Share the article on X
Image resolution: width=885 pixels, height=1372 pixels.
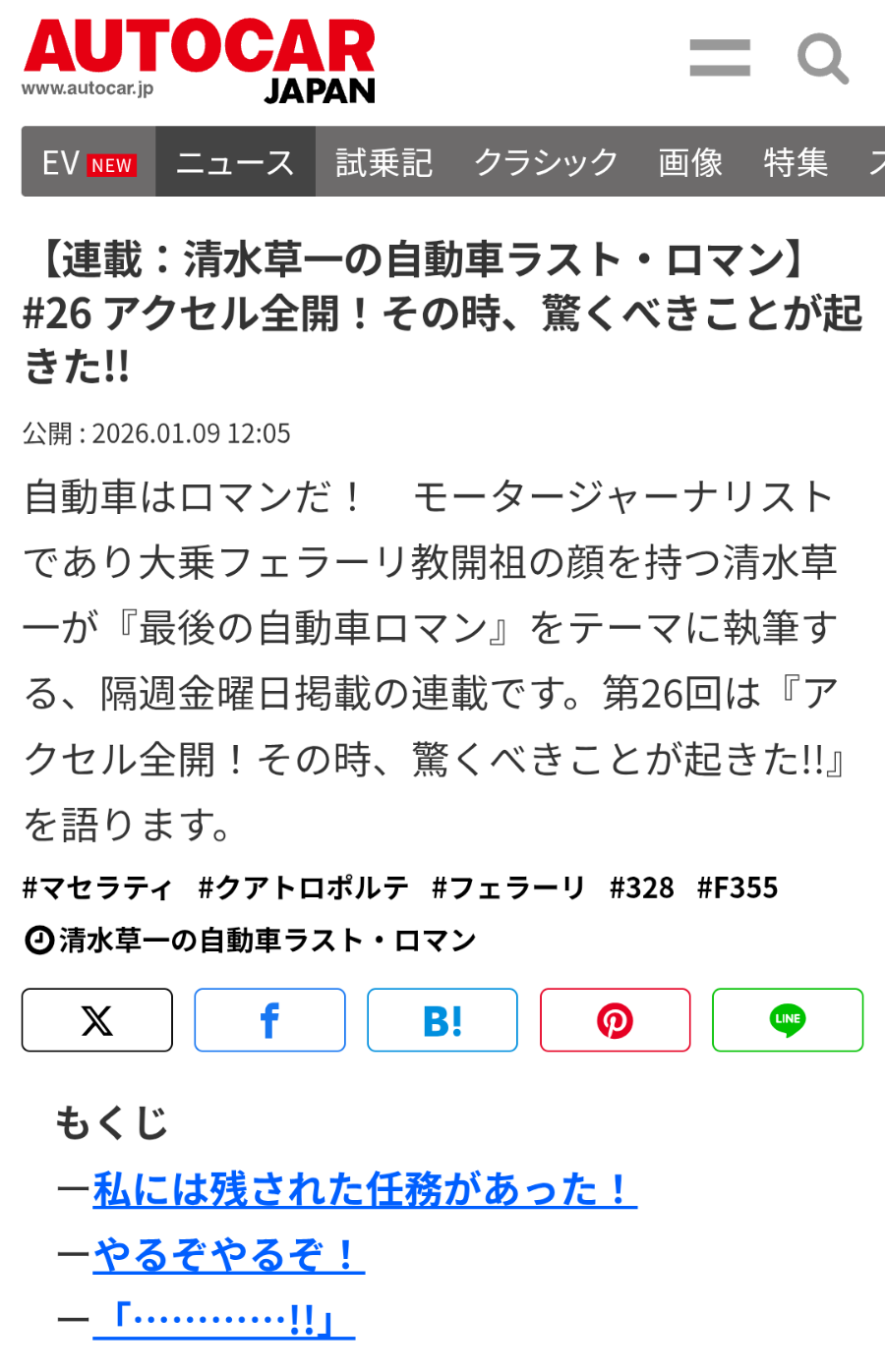pos(97,1020)
